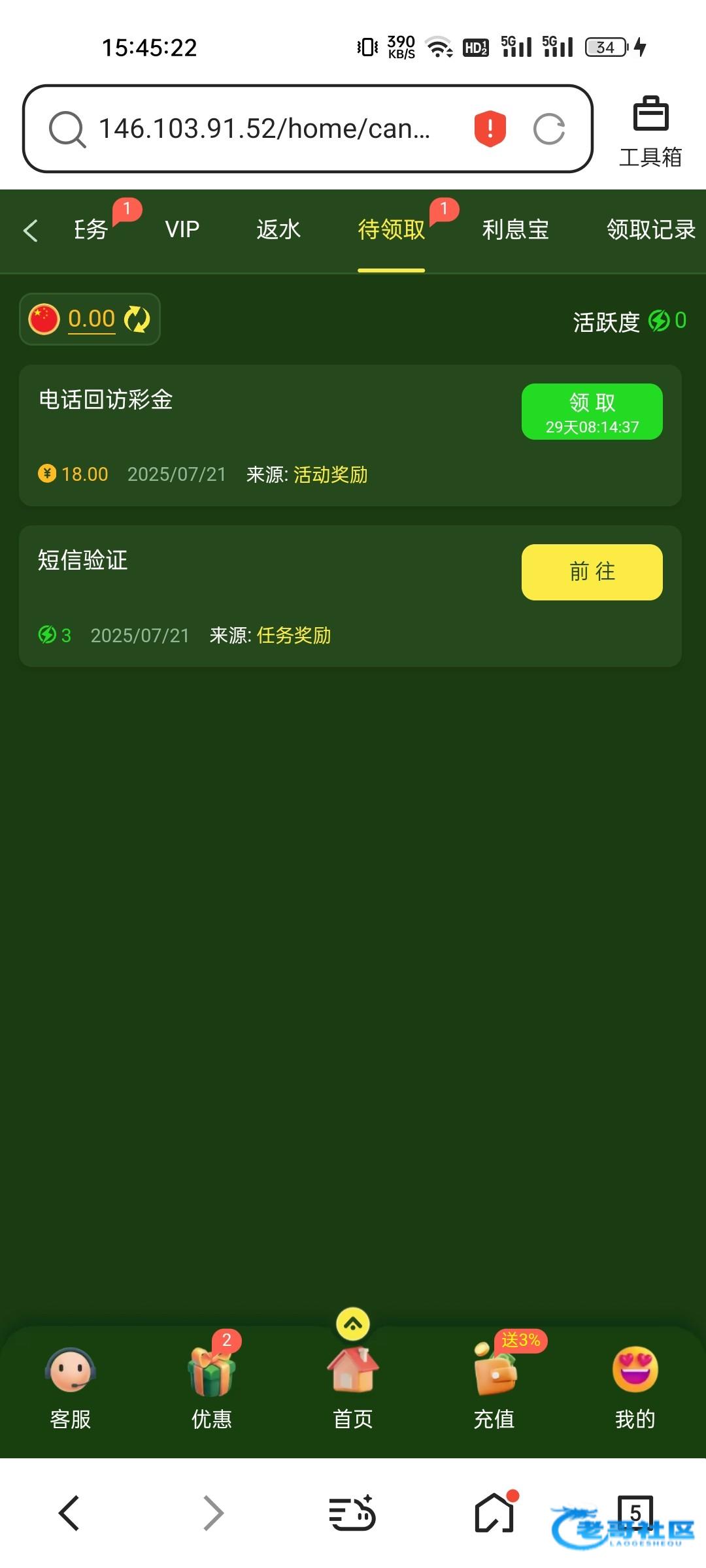Open the 领取记录 tab
Viewport: 706px width, 1568px height.
(x=651, y=229)
